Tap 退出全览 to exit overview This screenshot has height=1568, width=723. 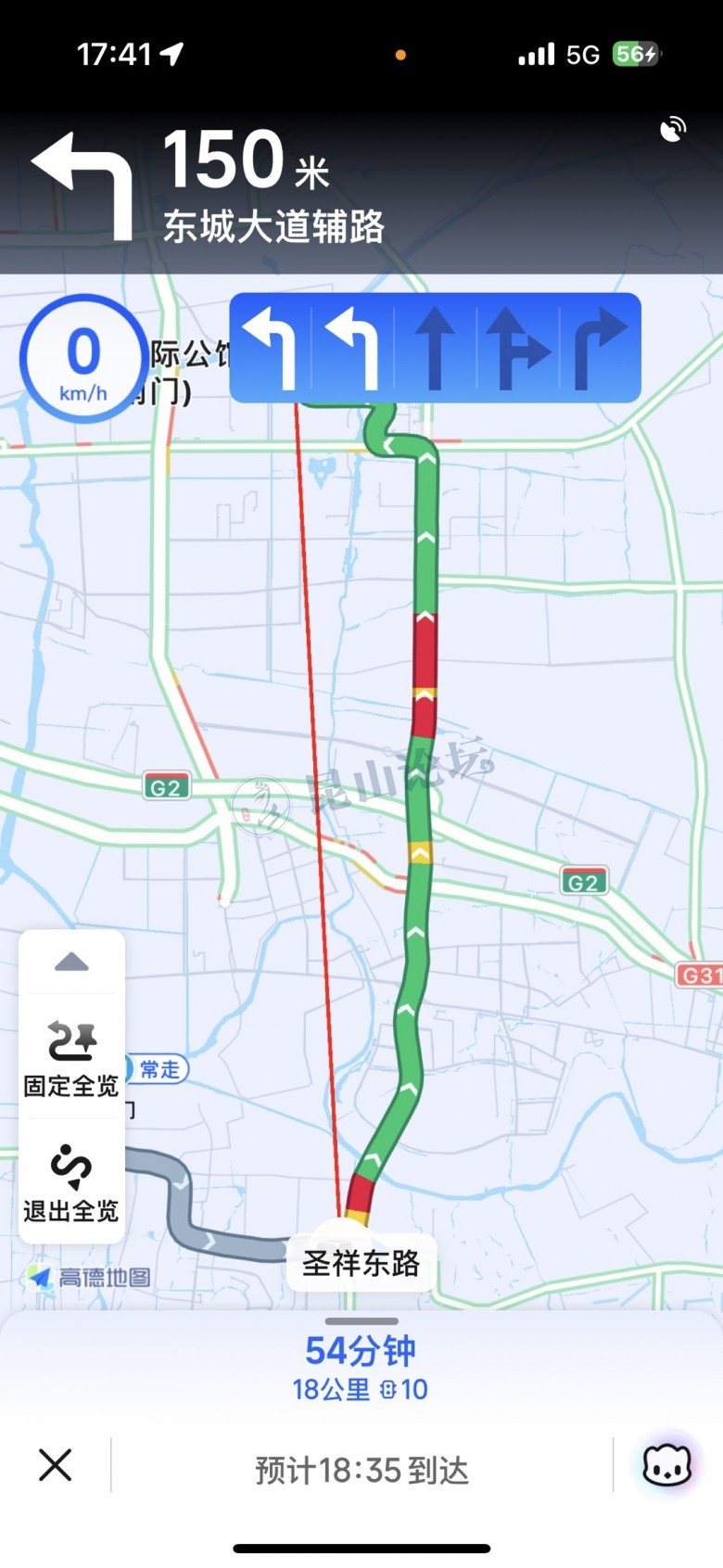point(71,1182)
